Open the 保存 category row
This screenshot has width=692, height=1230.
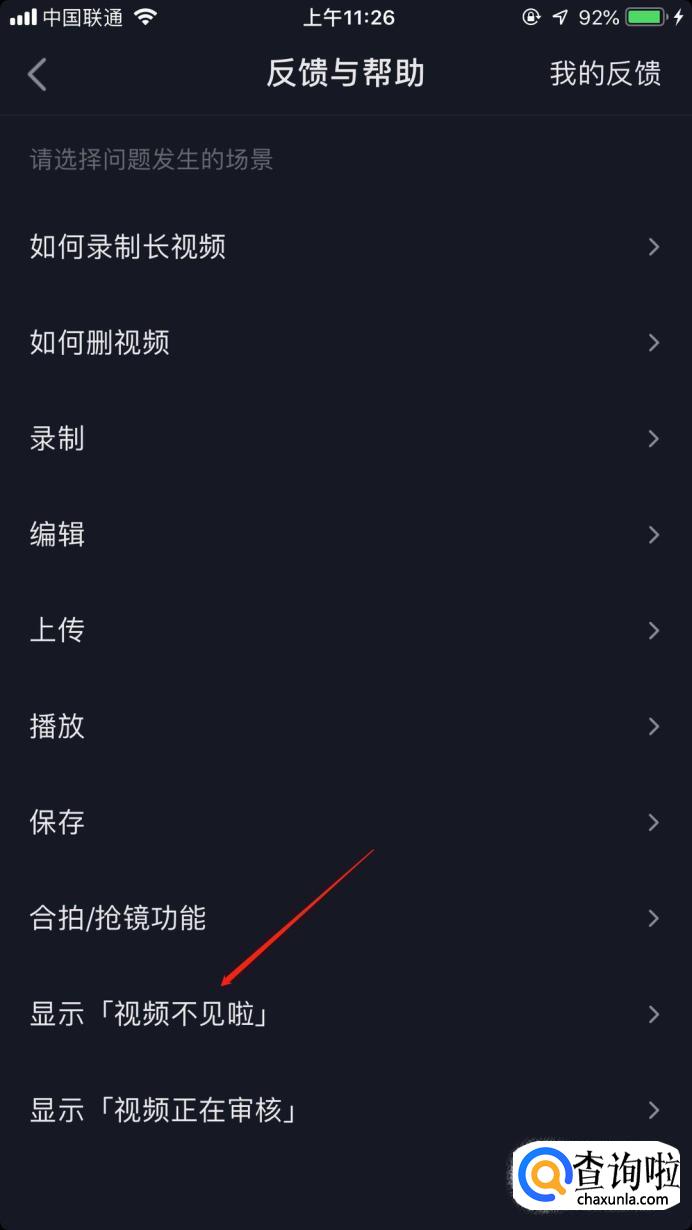pos(346,822)
